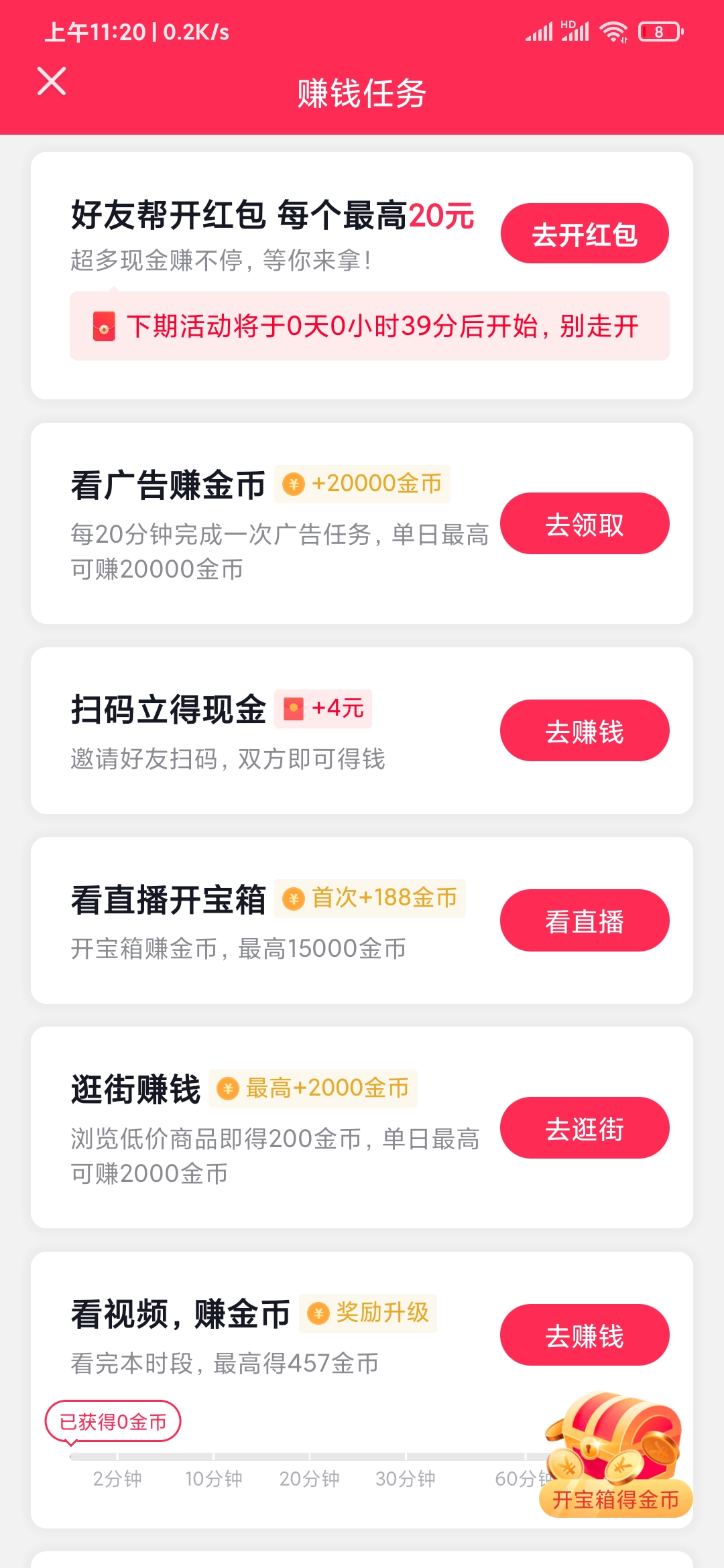Tap 去赚钱 for 看视频，赚金币
This screenshot has width=724, height=1568.
584,1335
